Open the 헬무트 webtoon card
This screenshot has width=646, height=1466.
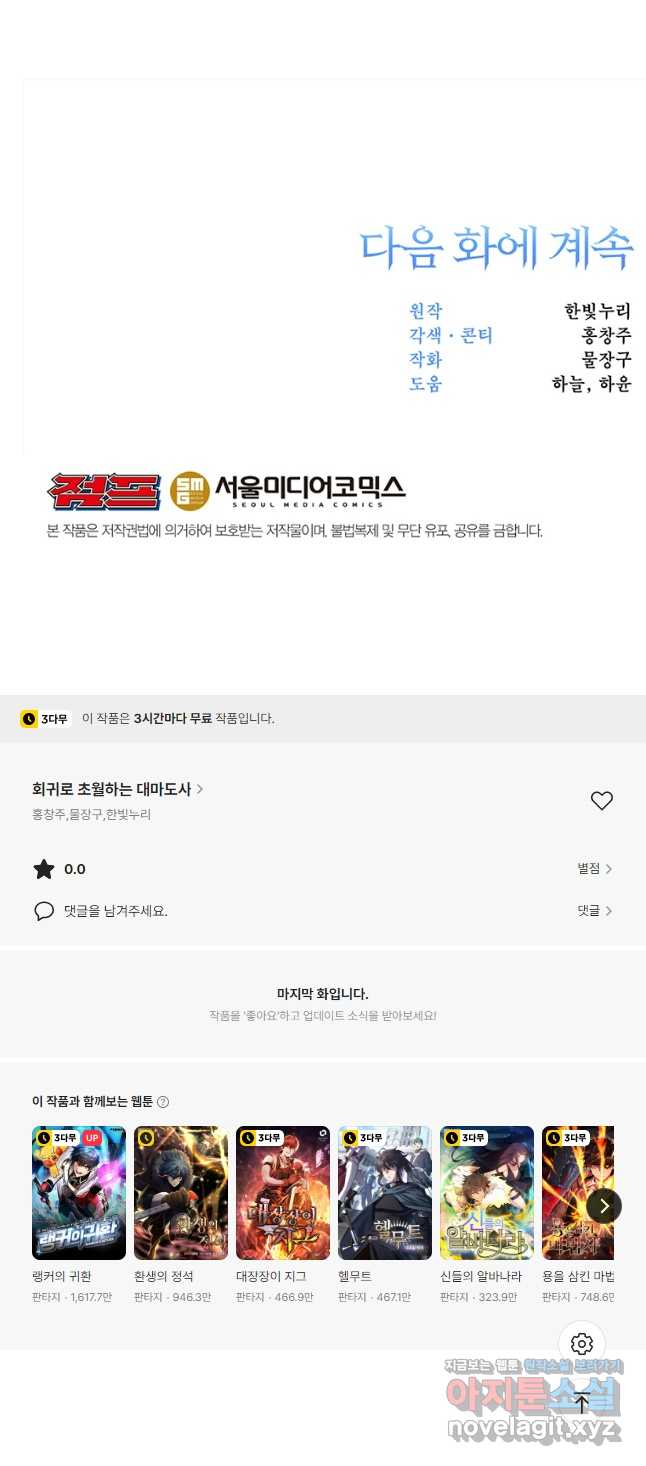click(x=385, y=1215)
